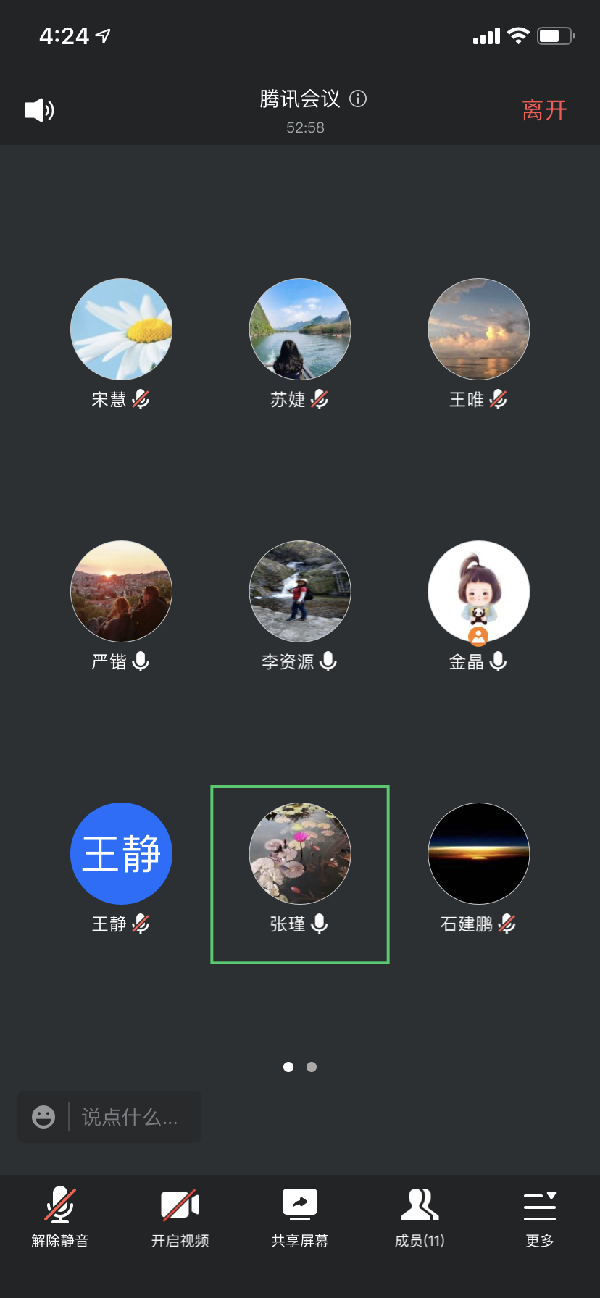Select participant 宋慧's avatar
600x1298 pixels.
(121, 329)
